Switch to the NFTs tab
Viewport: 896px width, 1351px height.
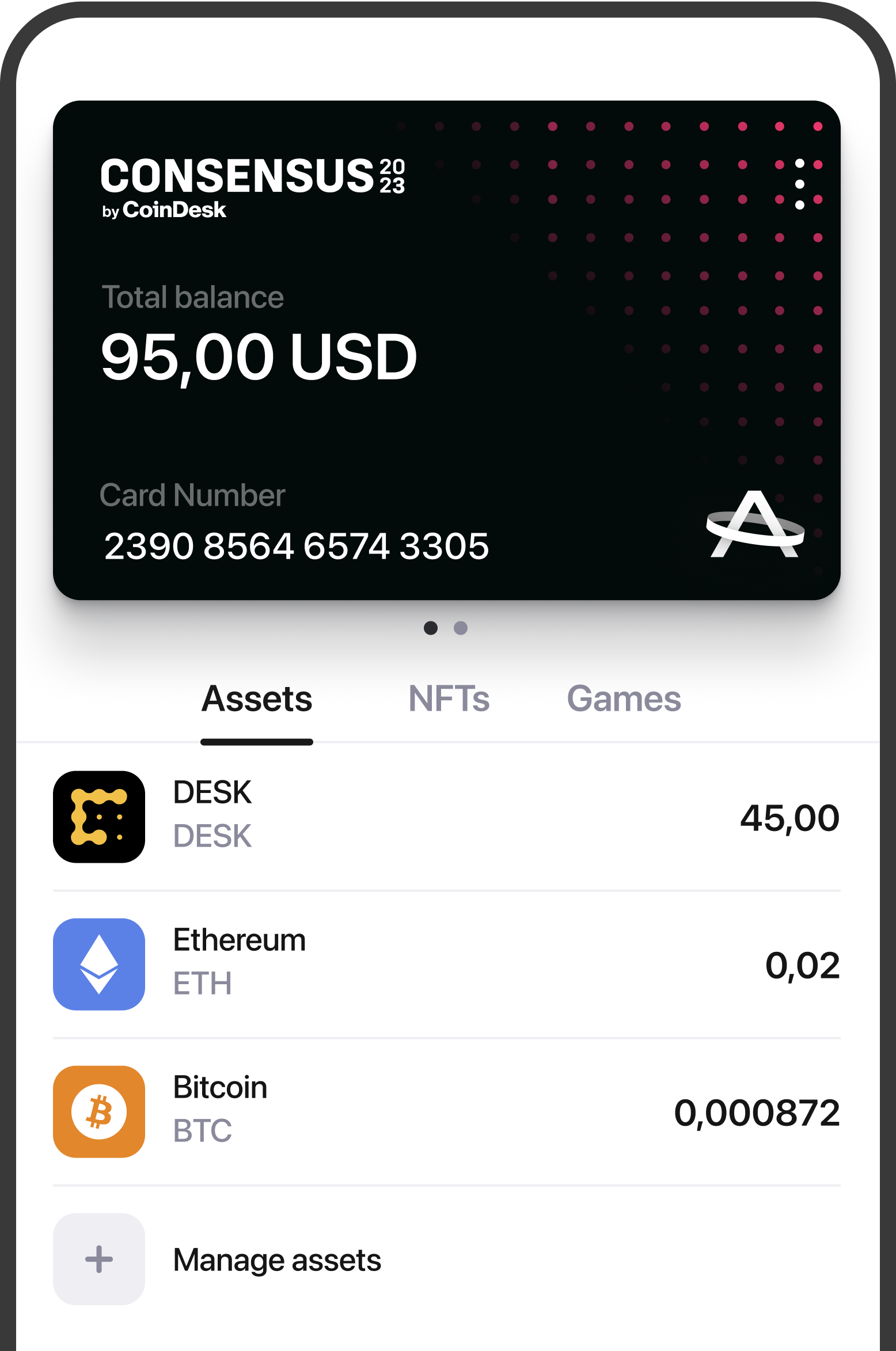tap(449, 699)
